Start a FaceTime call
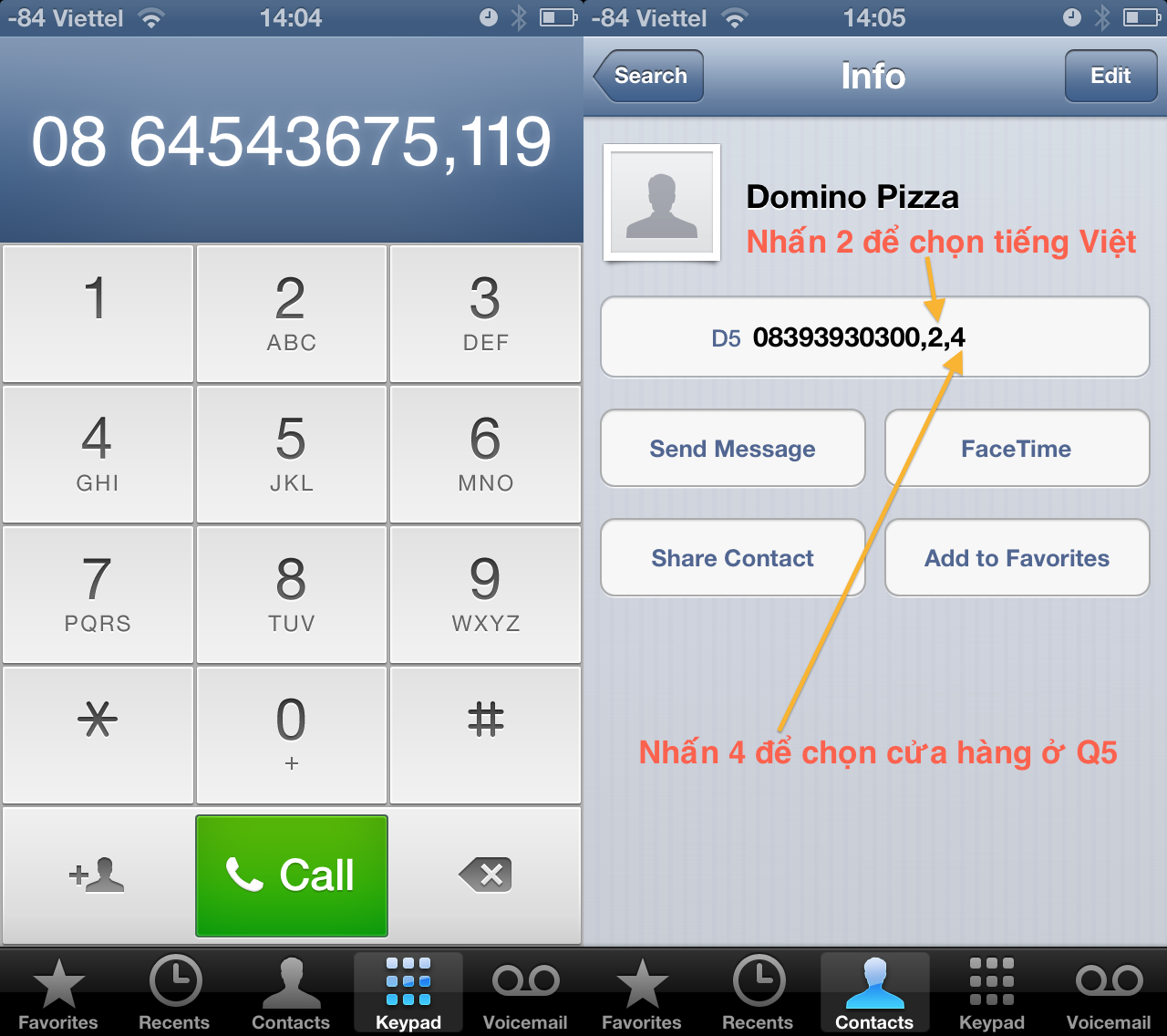This screenshot has height=1036, width=1167. pos(1016,449)
